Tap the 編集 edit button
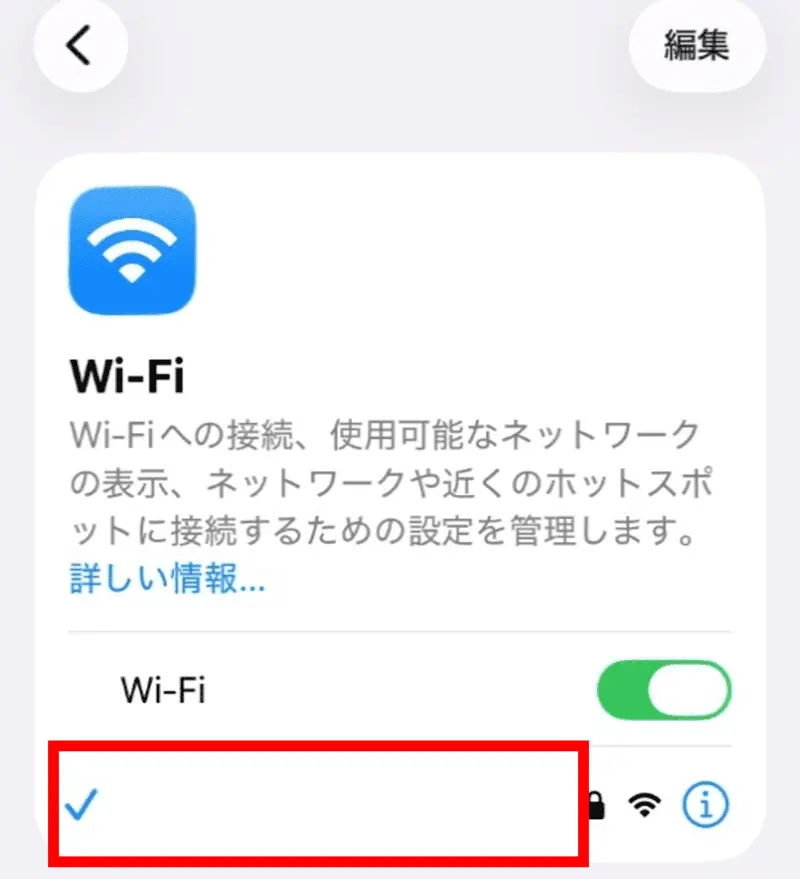Viewport: 800px width, 879px height. click(x=697, y=45)
